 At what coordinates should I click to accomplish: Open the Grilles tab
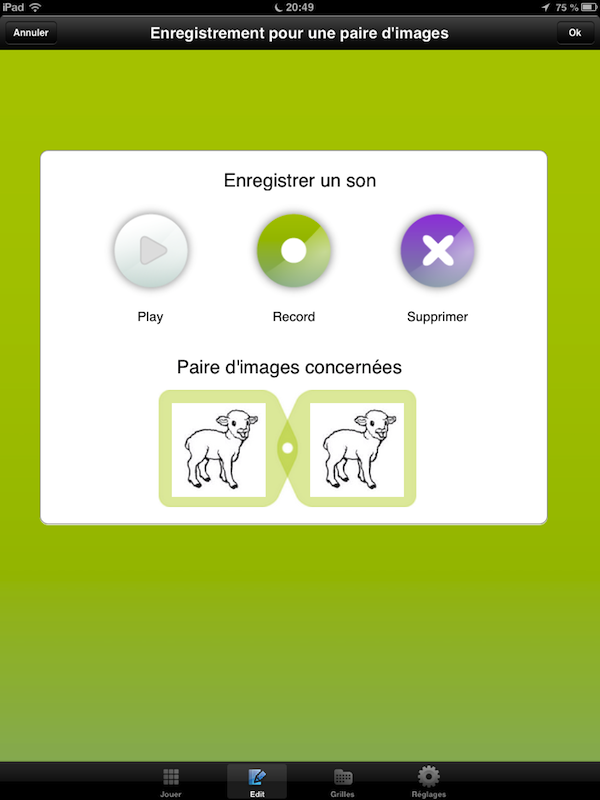point(343,781)
